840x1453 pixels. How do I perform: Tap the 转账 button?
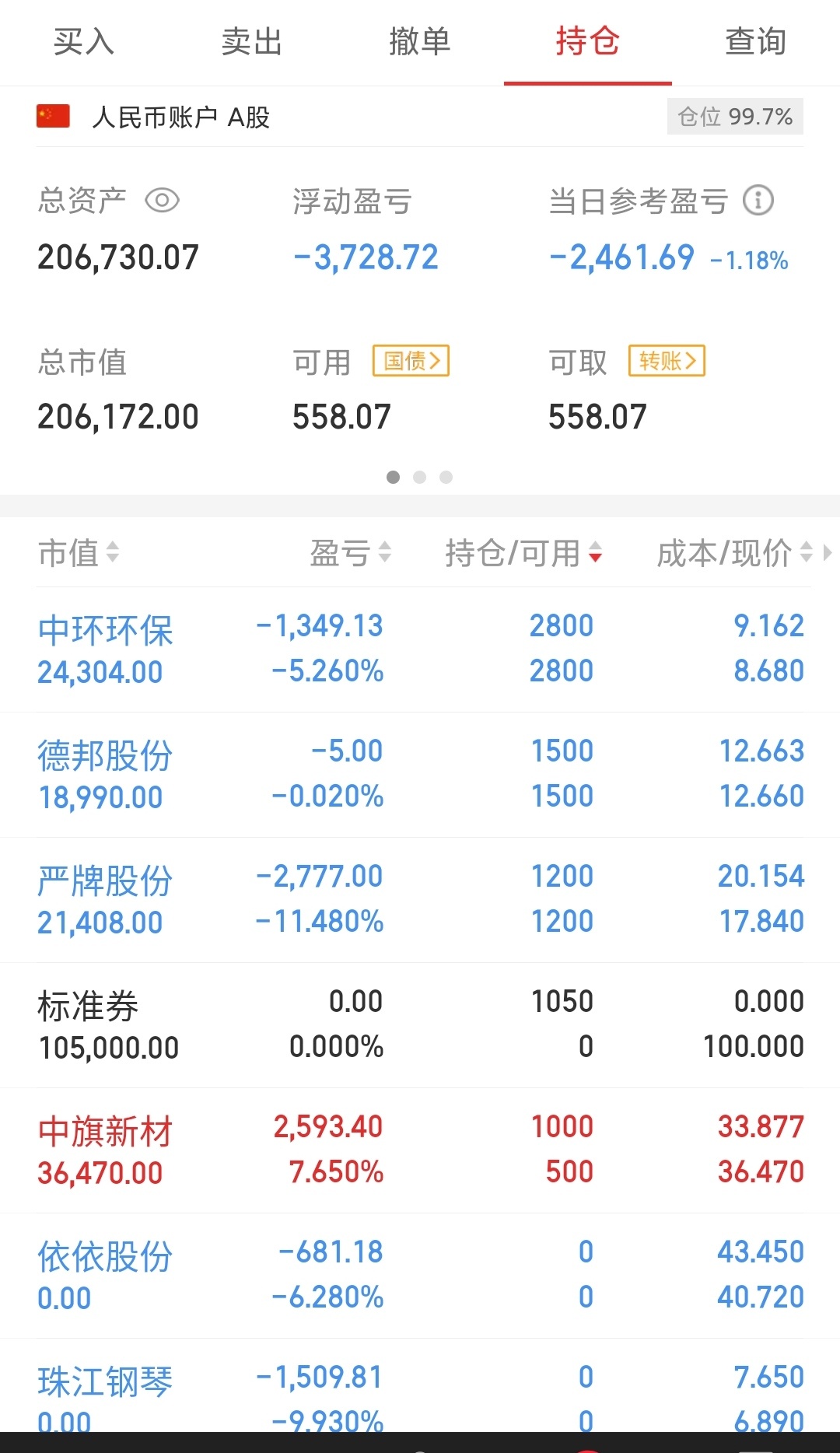pos(667,361)
